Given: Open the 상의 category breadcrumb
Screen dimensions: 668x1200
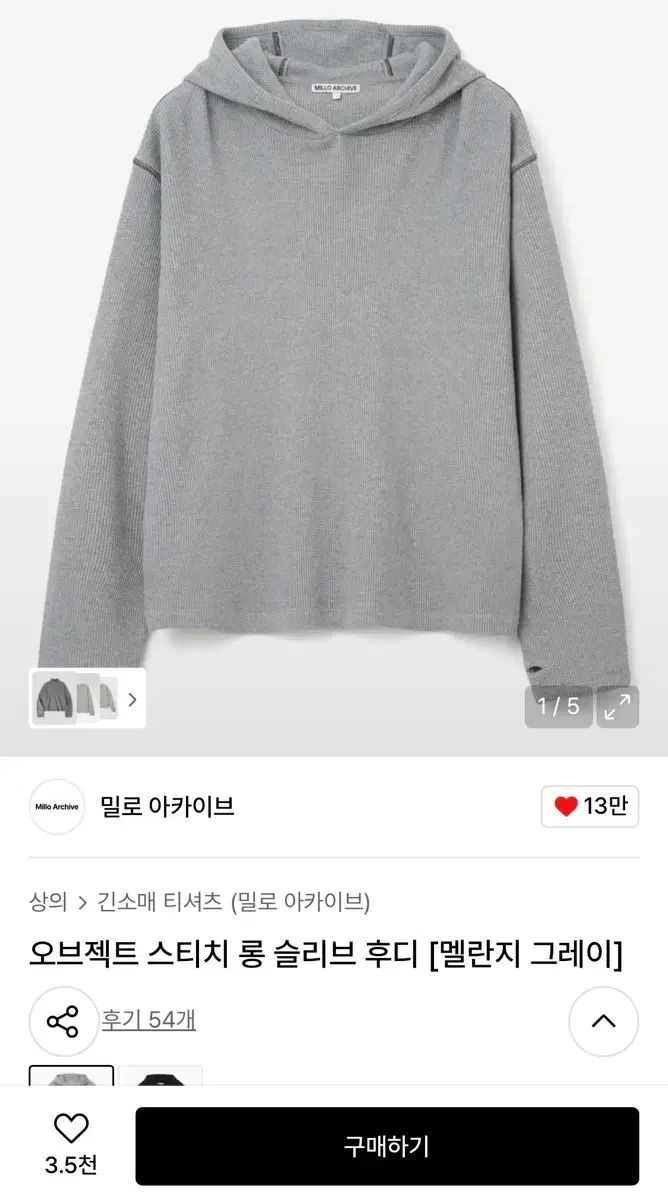Looking at the screenshot, I should tap(48, 902).
